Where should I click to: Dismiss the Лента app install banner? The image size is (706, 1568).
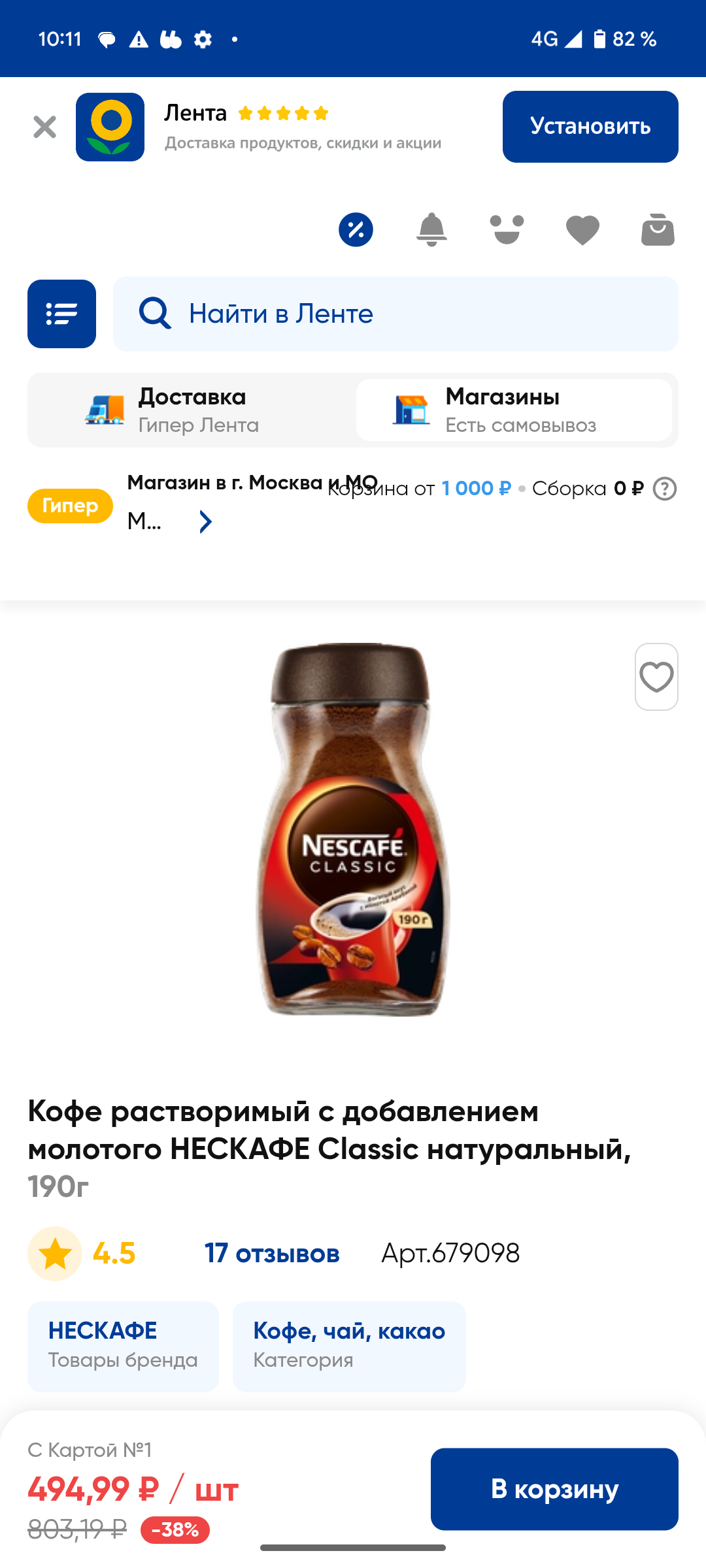44,127
